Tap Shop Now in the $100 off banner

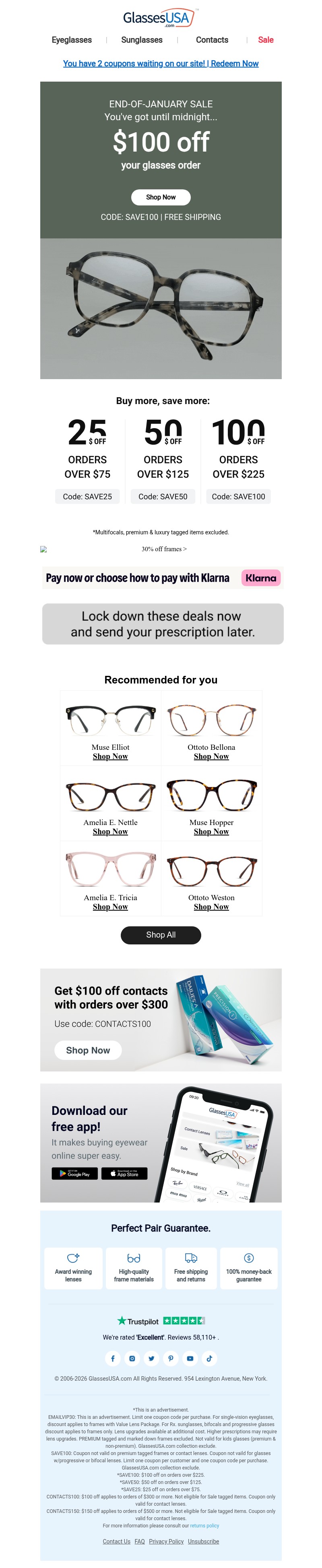pos(160,197)
